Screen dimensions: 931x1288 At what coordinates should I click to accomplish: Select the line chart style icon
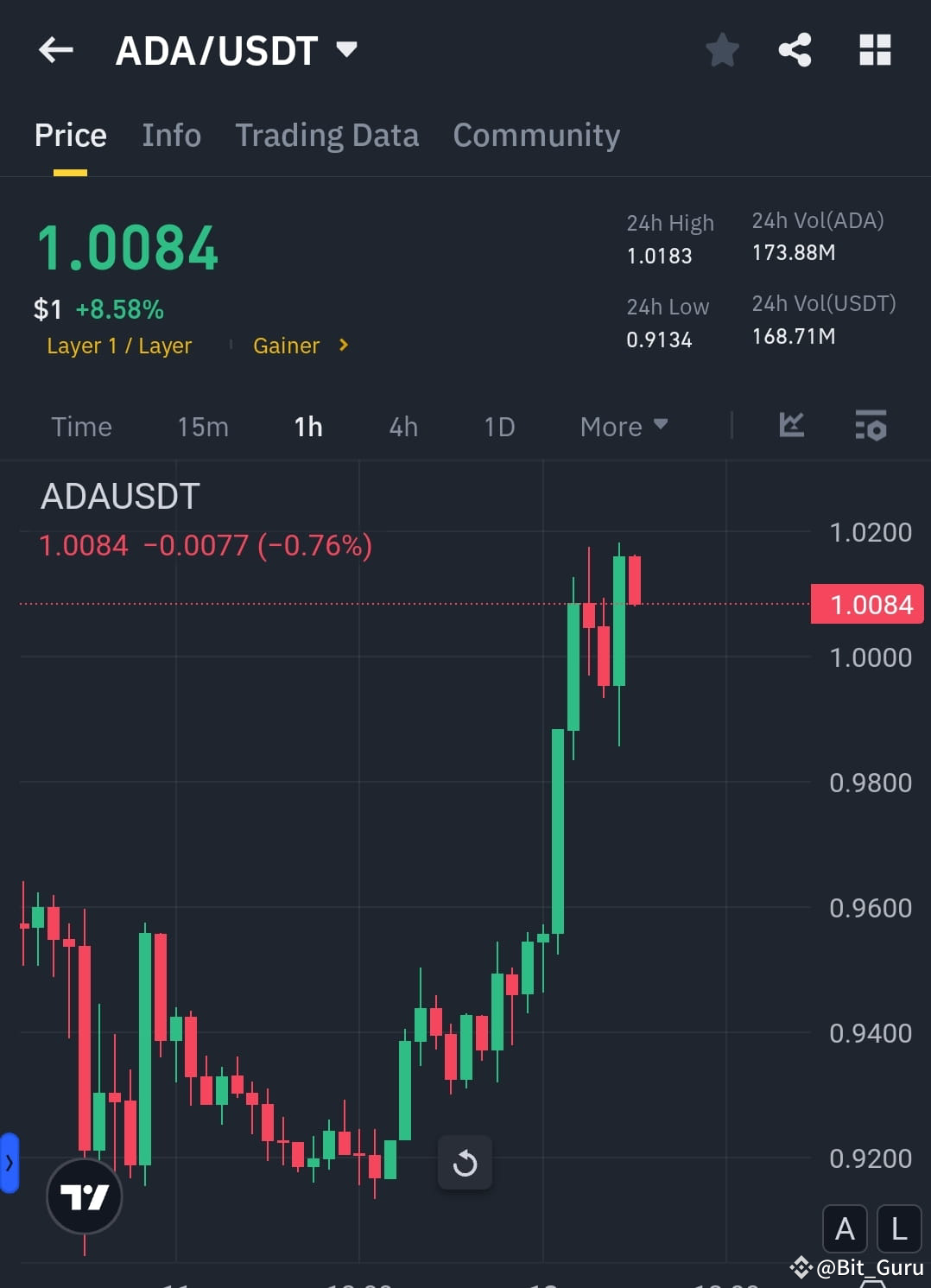(791, 426)
